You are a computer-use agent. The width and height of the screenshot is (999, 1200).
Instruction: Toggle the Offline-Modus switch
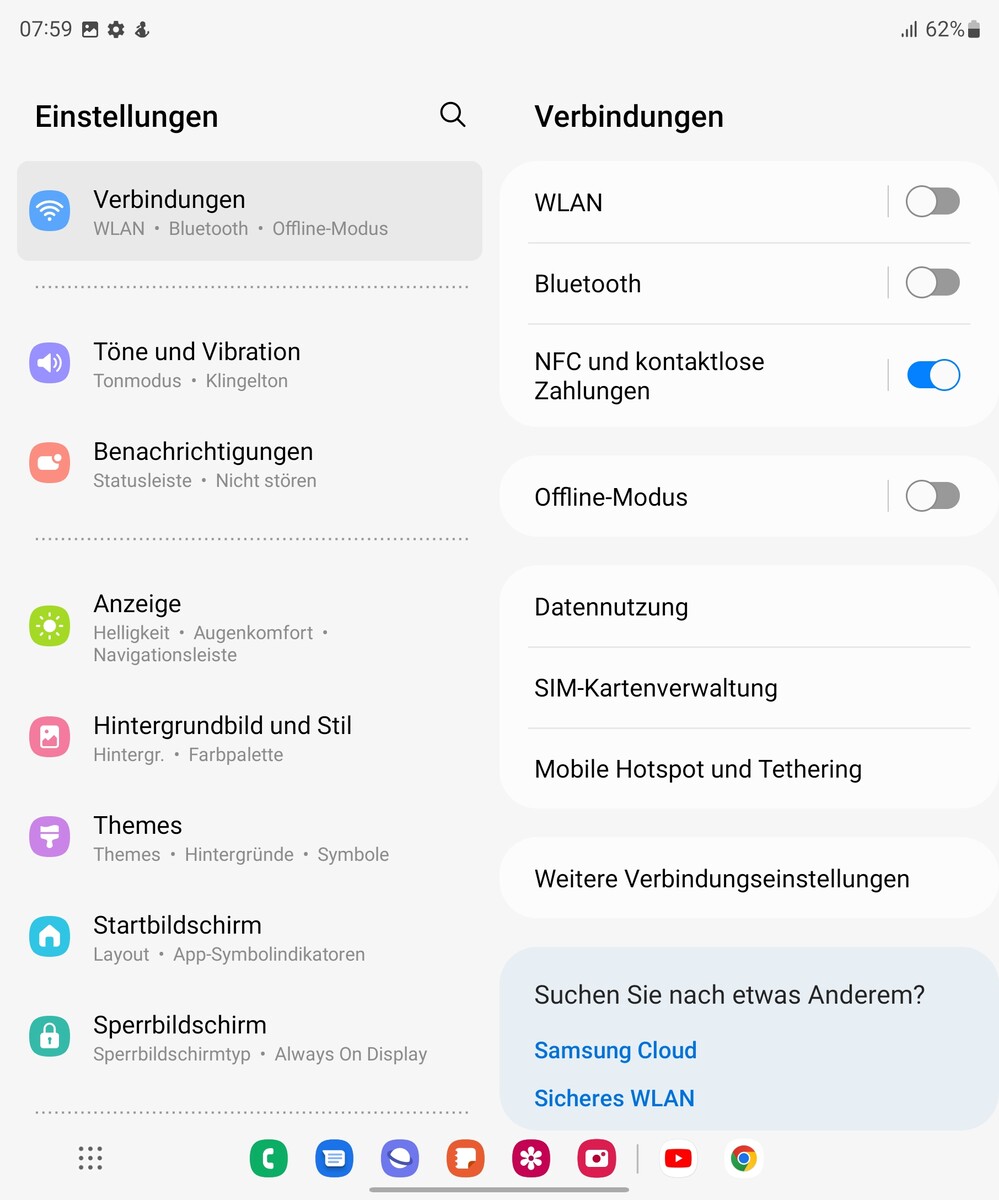coord(932,496)
